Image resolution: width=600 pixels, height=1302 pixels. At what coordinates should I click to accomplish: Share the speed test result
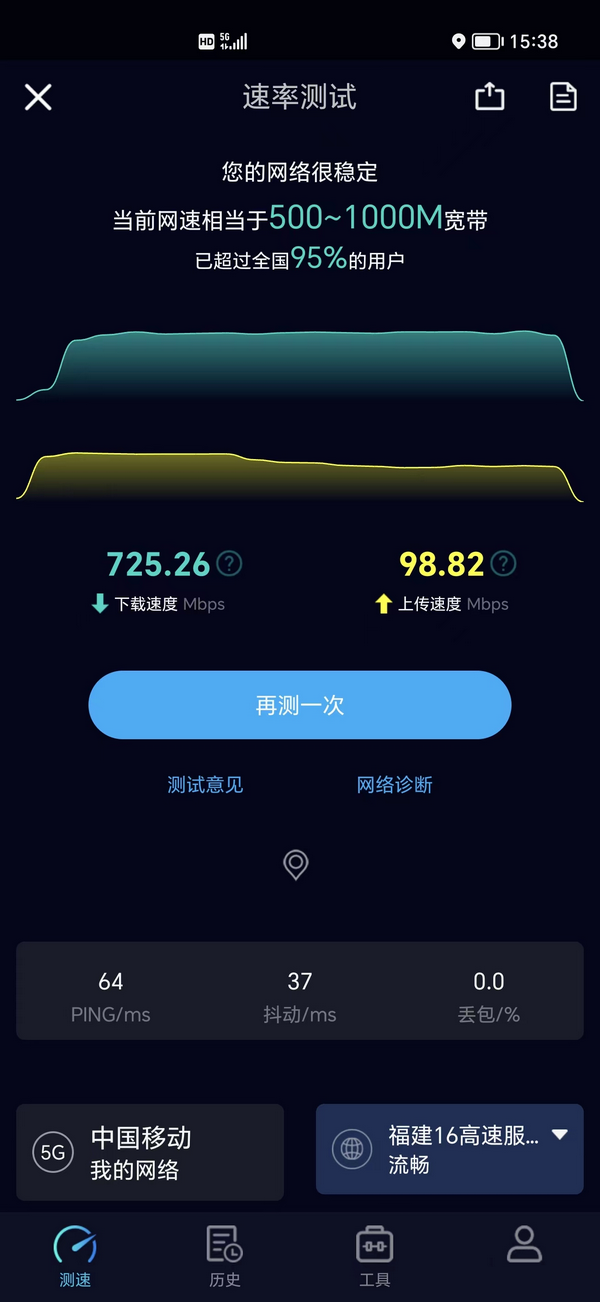tap(489, 97)
